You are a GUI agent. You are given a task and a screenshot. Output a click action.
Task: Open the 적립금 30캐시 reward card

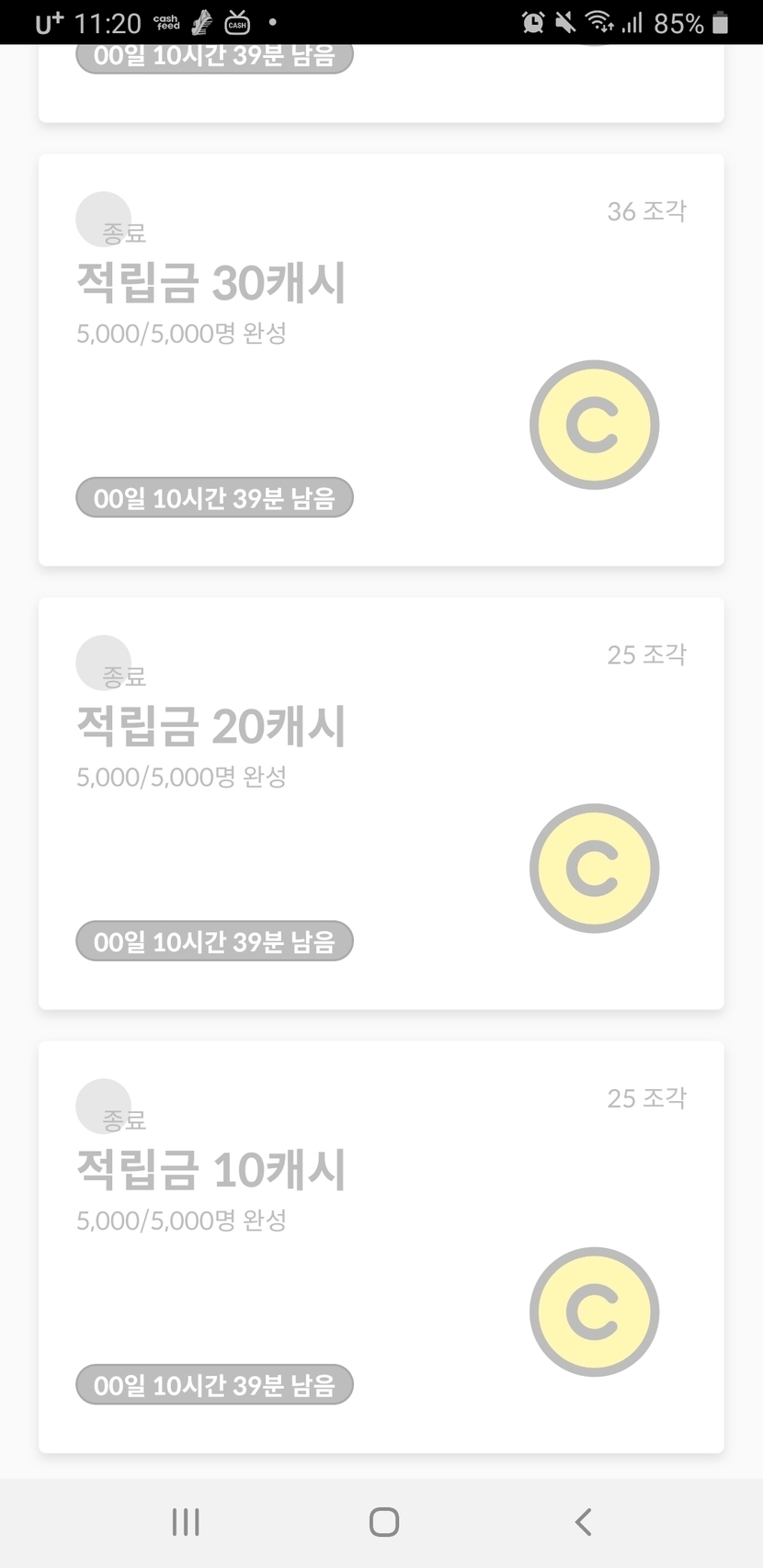tap(381, 359)
